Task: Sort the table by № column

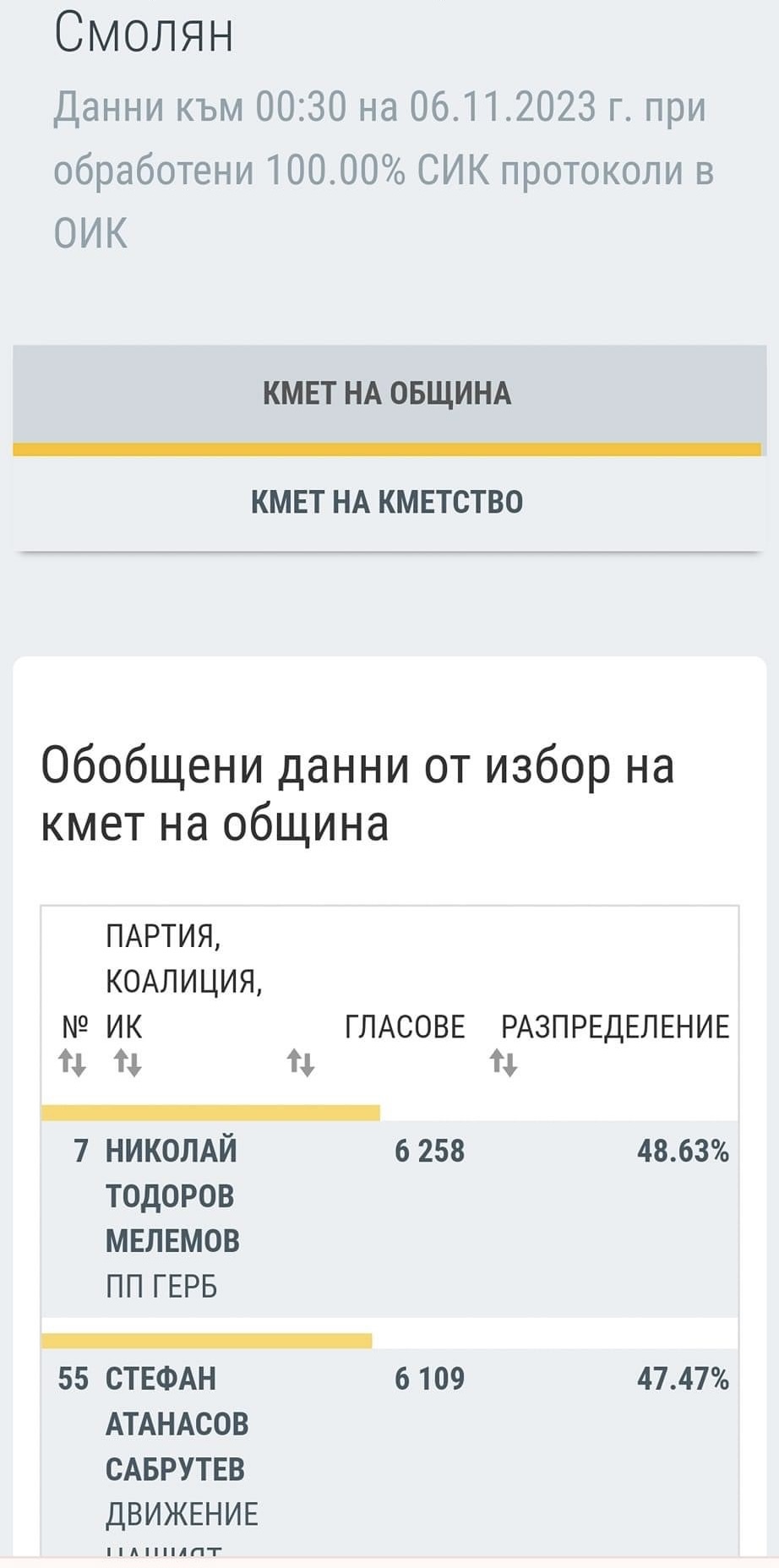Action: [73, 1063]
